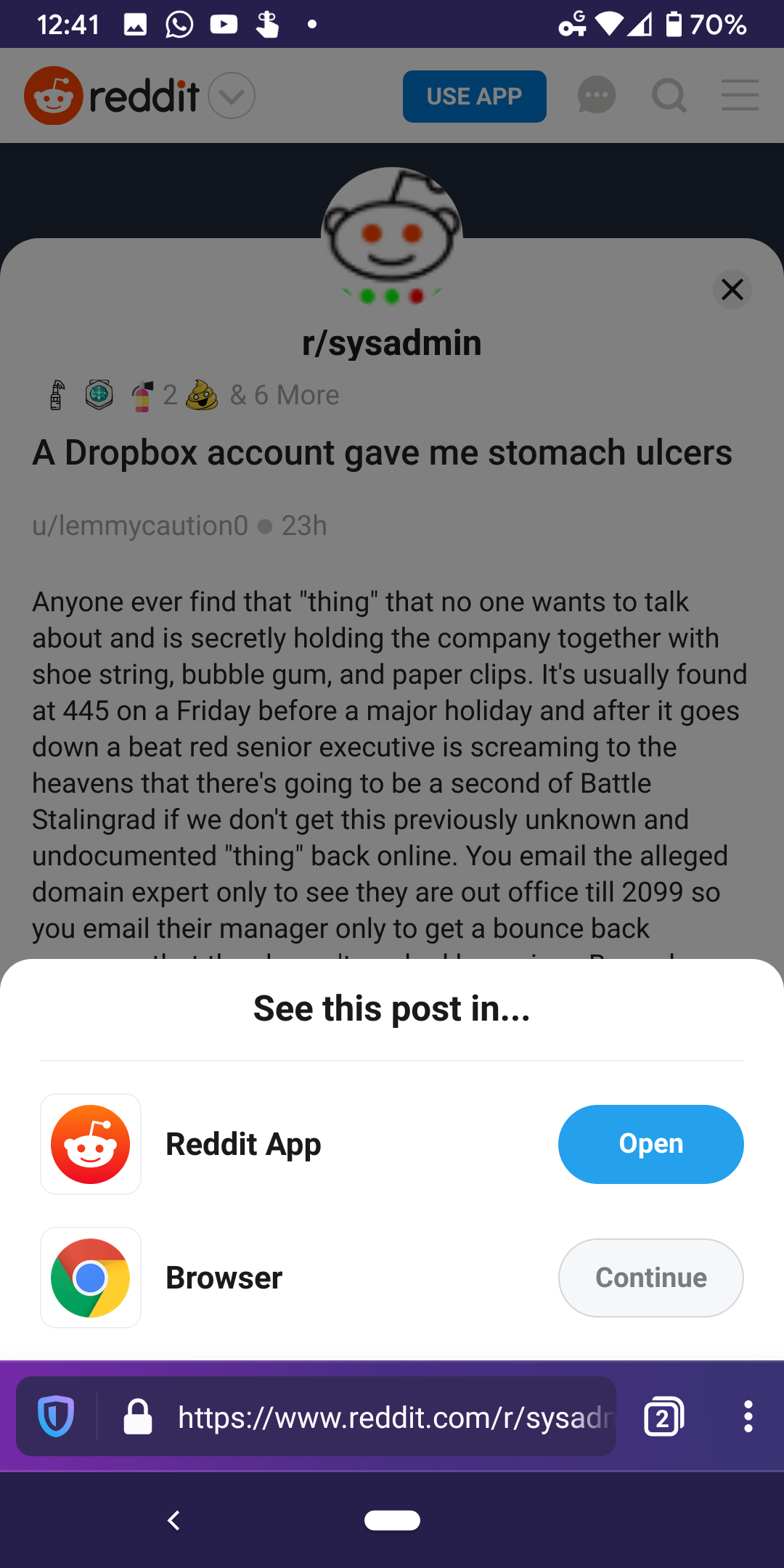Open the chat messages icon
Image resolution: width=784 pixels, height=1568 pixels.
click(x=596, y=95)
